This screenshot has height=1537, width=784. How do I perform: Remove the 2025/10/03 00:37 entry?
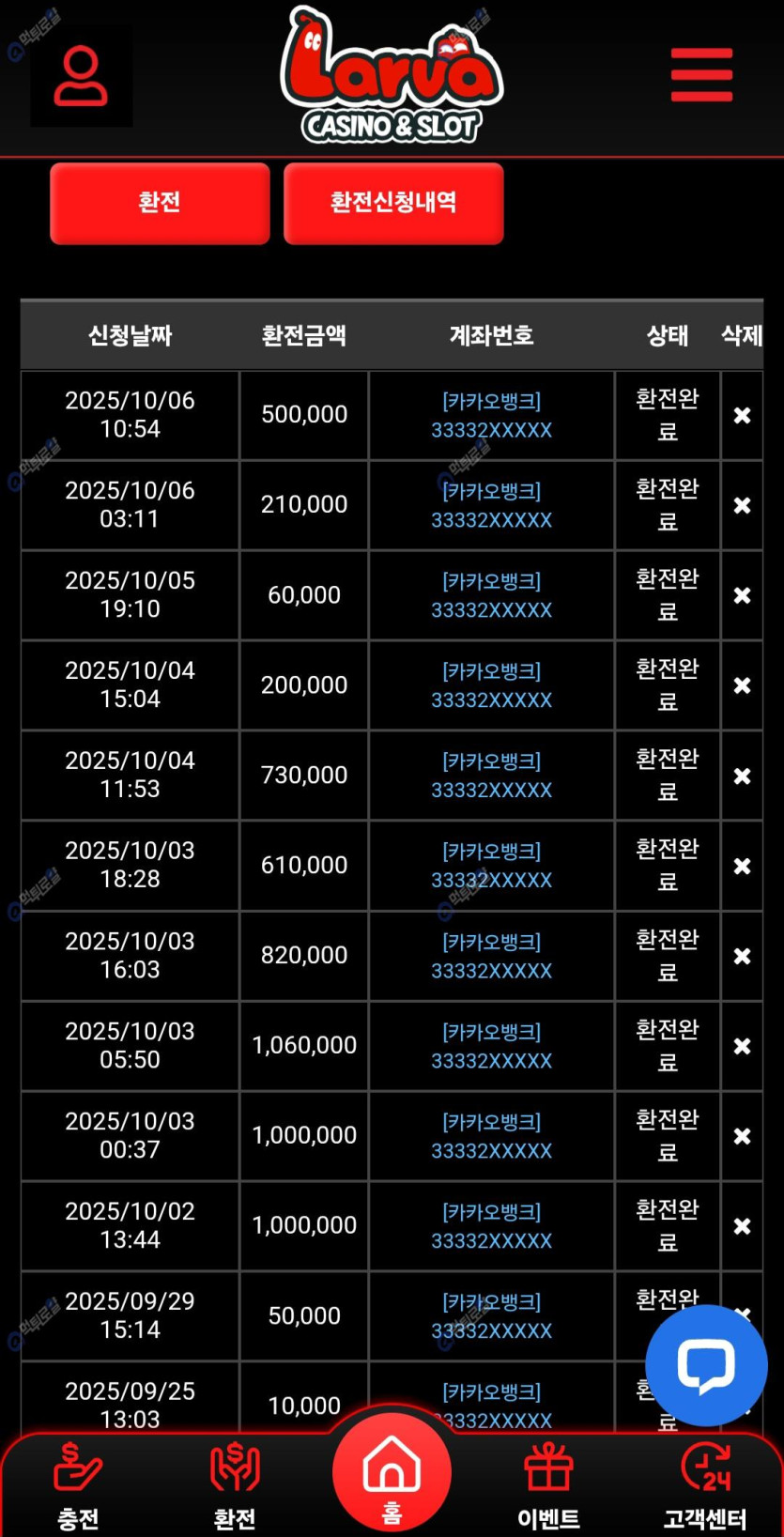pos(742,1136)
